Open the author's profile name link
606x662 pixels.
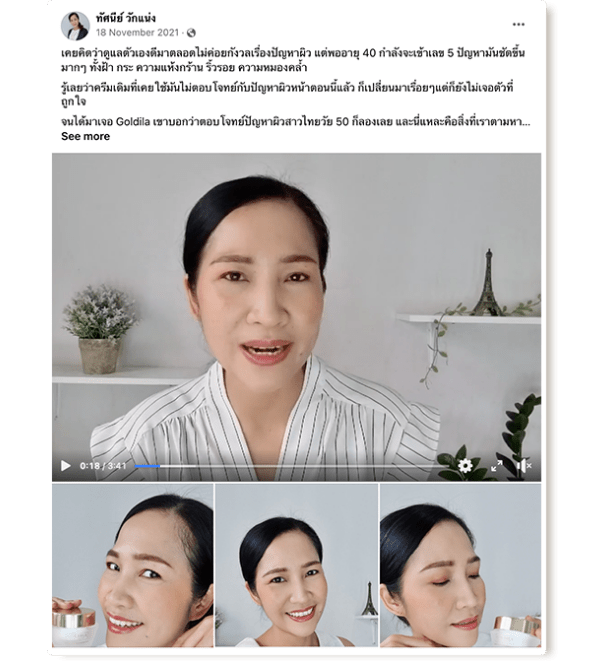tap(126, 18)
